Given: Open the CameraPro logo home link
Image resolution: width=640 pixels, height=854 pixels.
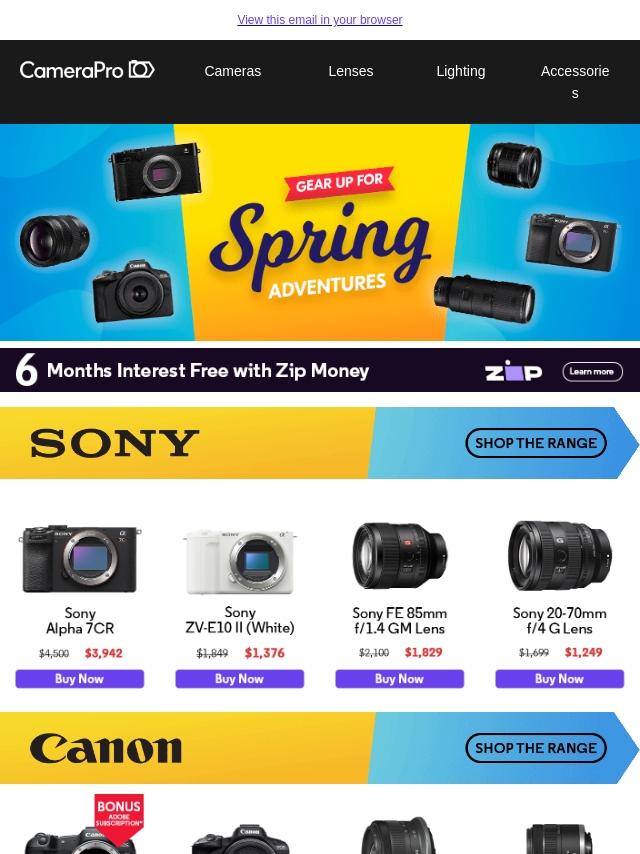Looking at the screenshot, I should pos(87,70).
